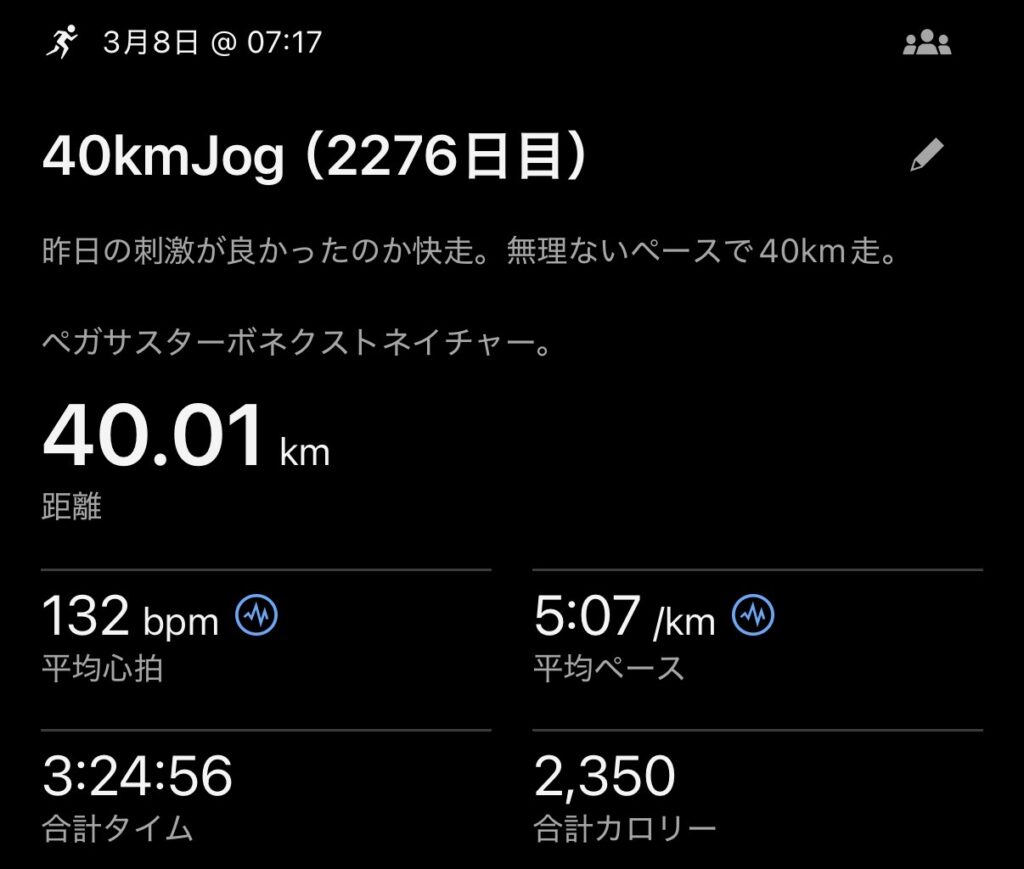Open the activity's audience sharing icon
Screen dimensions: 1024x869
point(927,44)
